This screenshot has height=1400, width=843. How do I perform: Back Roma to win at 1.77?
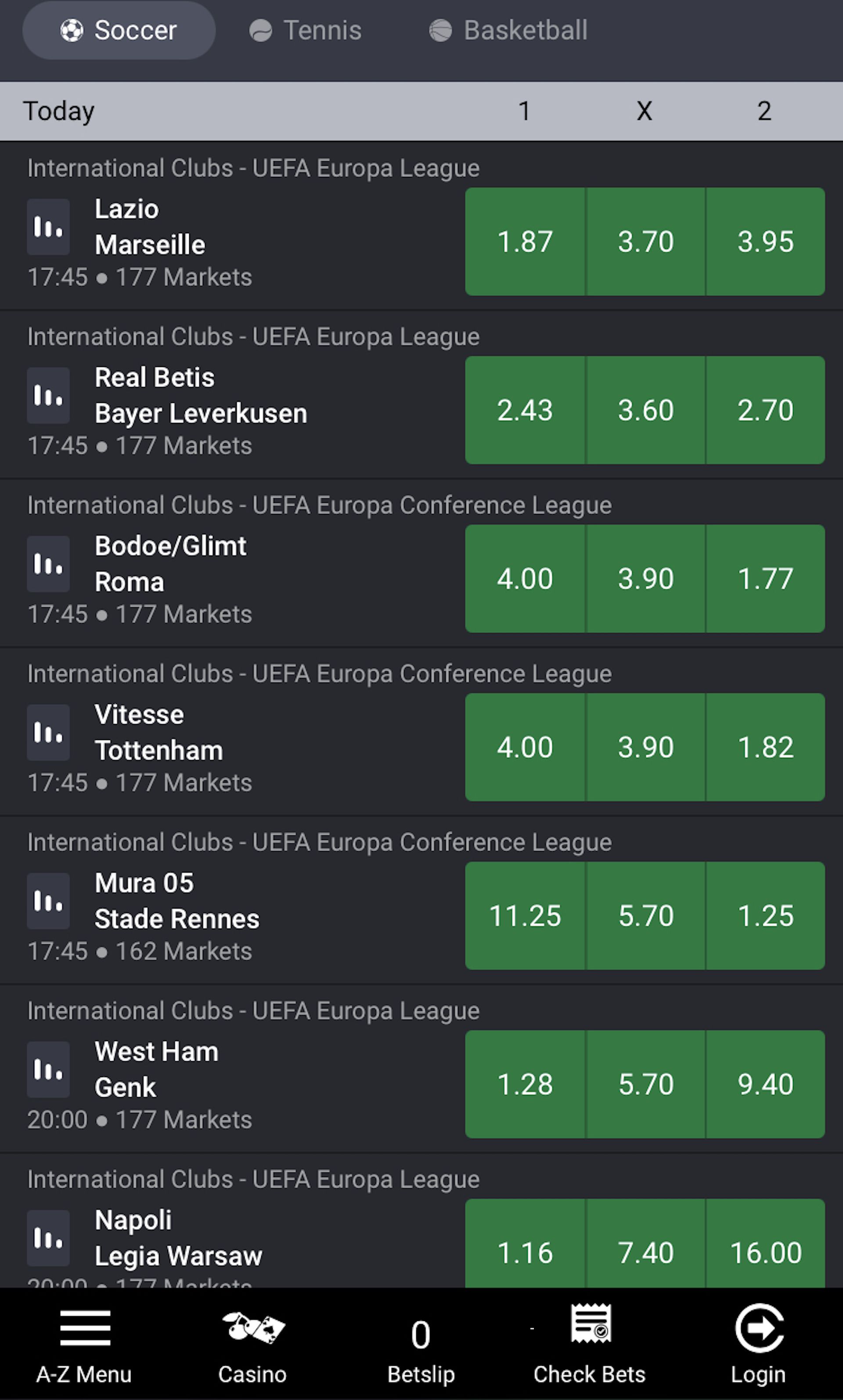point(764,578)
